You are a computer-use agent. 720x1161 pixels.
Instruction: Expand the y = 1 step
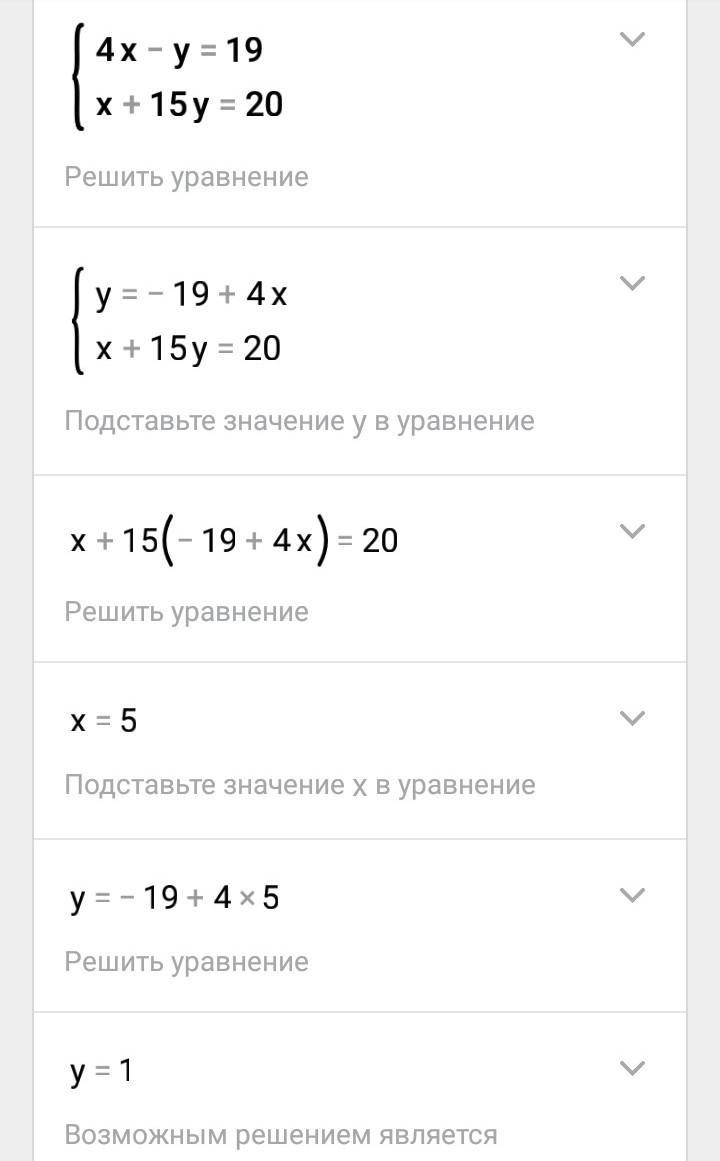point(632,1068)
